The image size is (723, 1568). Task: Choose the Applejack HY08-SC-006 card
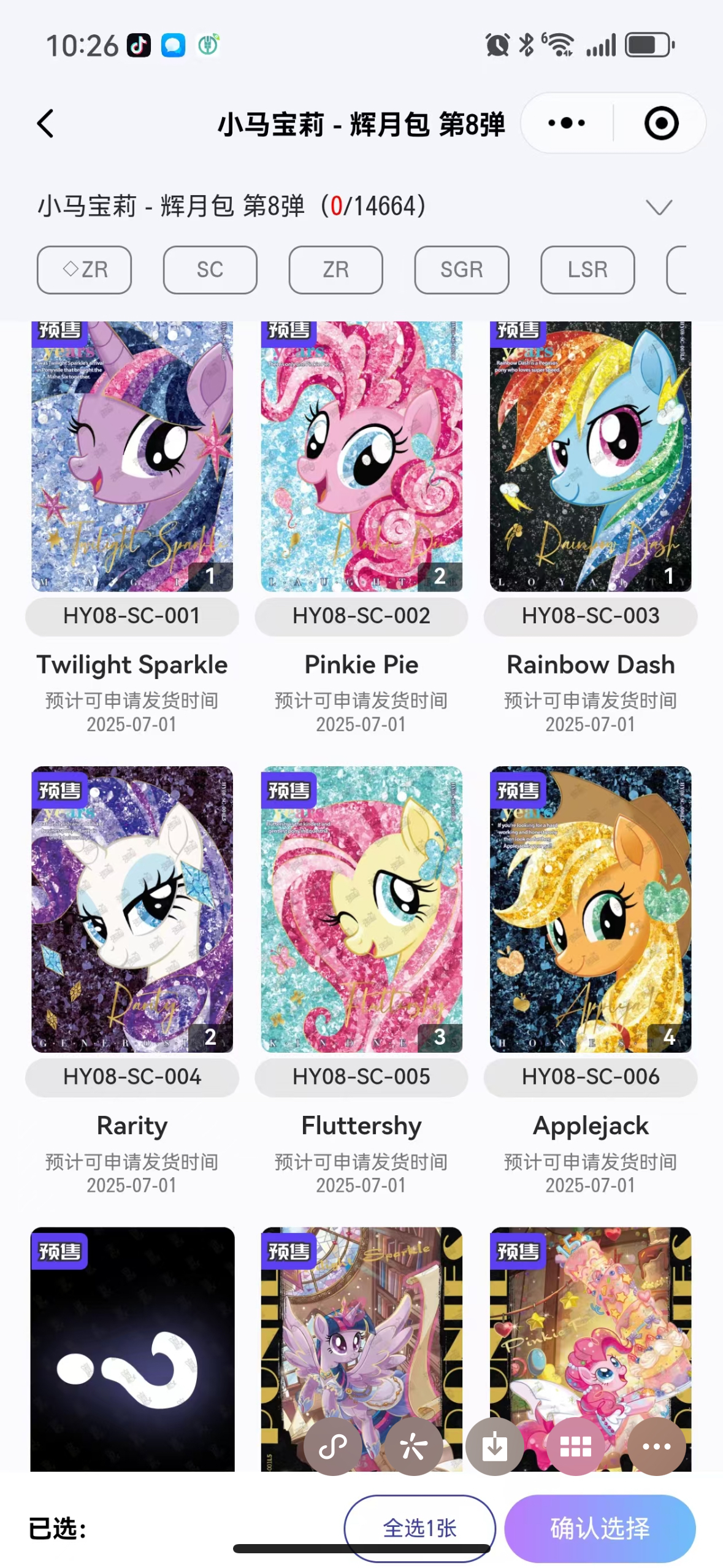coord(590,908)
